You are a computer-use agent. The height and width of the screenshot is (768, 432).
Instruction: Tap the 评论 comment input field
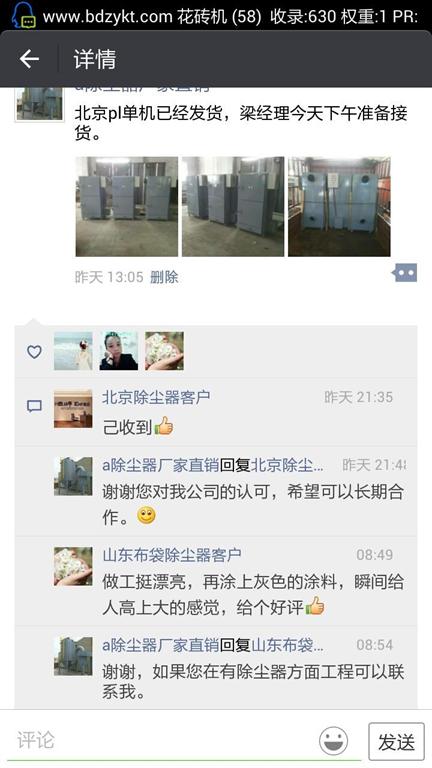coord(164,740)
